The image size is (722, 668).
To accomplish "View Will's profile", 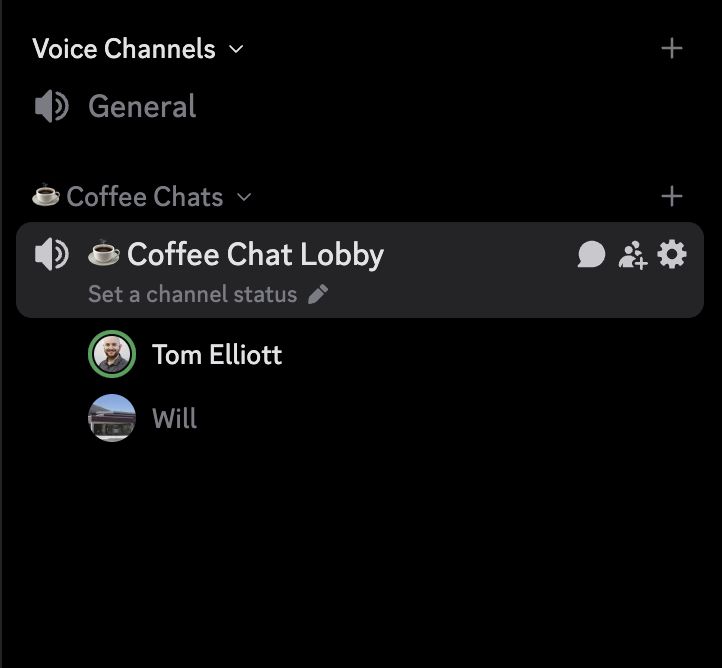I will click(174, 418).
